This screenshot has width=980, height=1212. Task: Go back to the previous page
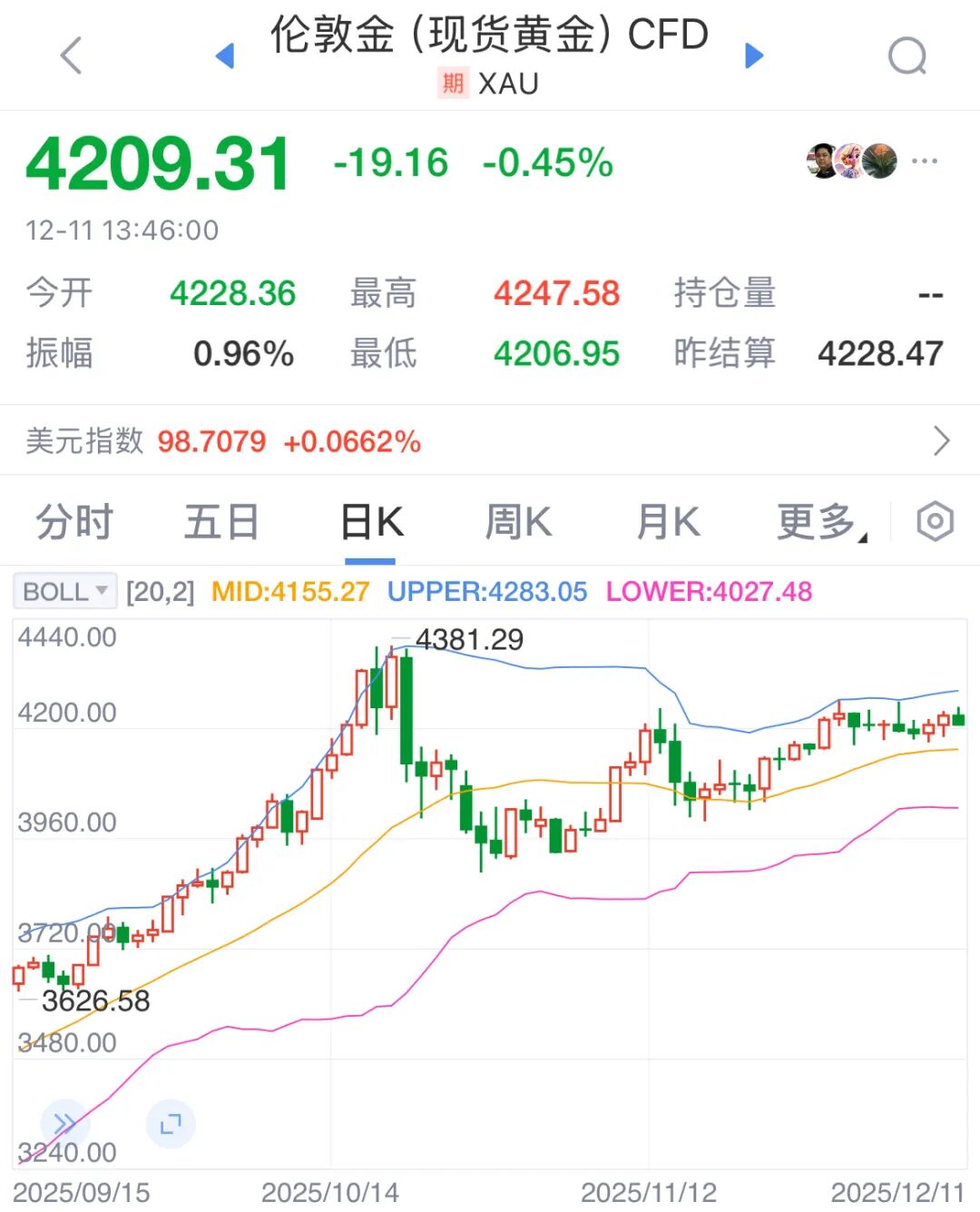point(71,55)
